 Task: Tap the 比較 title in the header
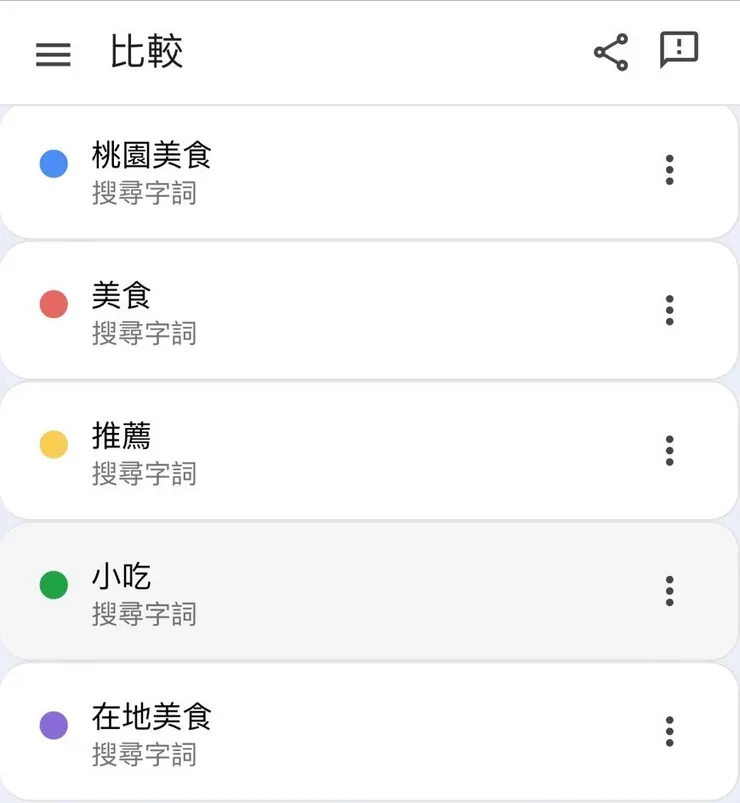tap(145, 52)
